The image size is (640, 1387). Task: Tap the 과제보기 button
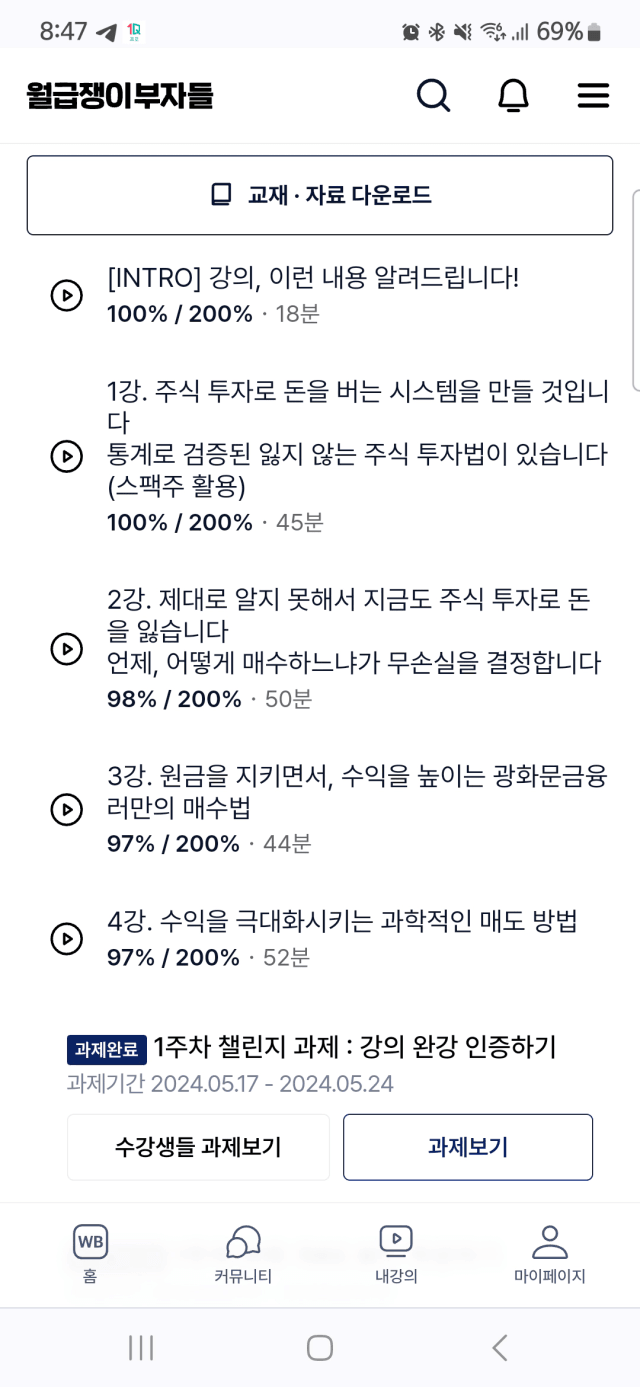coord(468,1147)
